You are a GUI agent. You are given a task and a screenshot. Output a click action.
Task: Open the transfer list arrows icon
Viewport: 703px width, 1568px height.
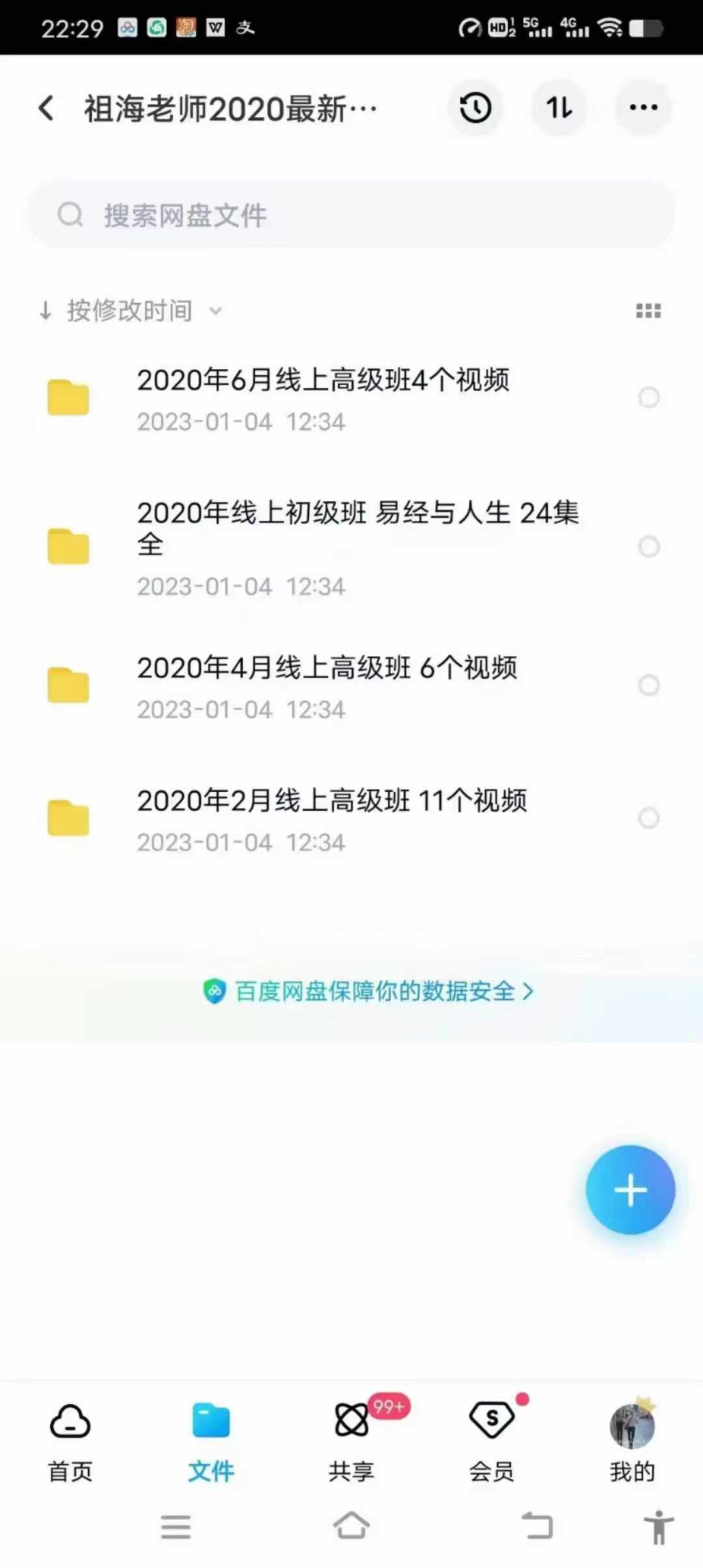tap(559, 108)
